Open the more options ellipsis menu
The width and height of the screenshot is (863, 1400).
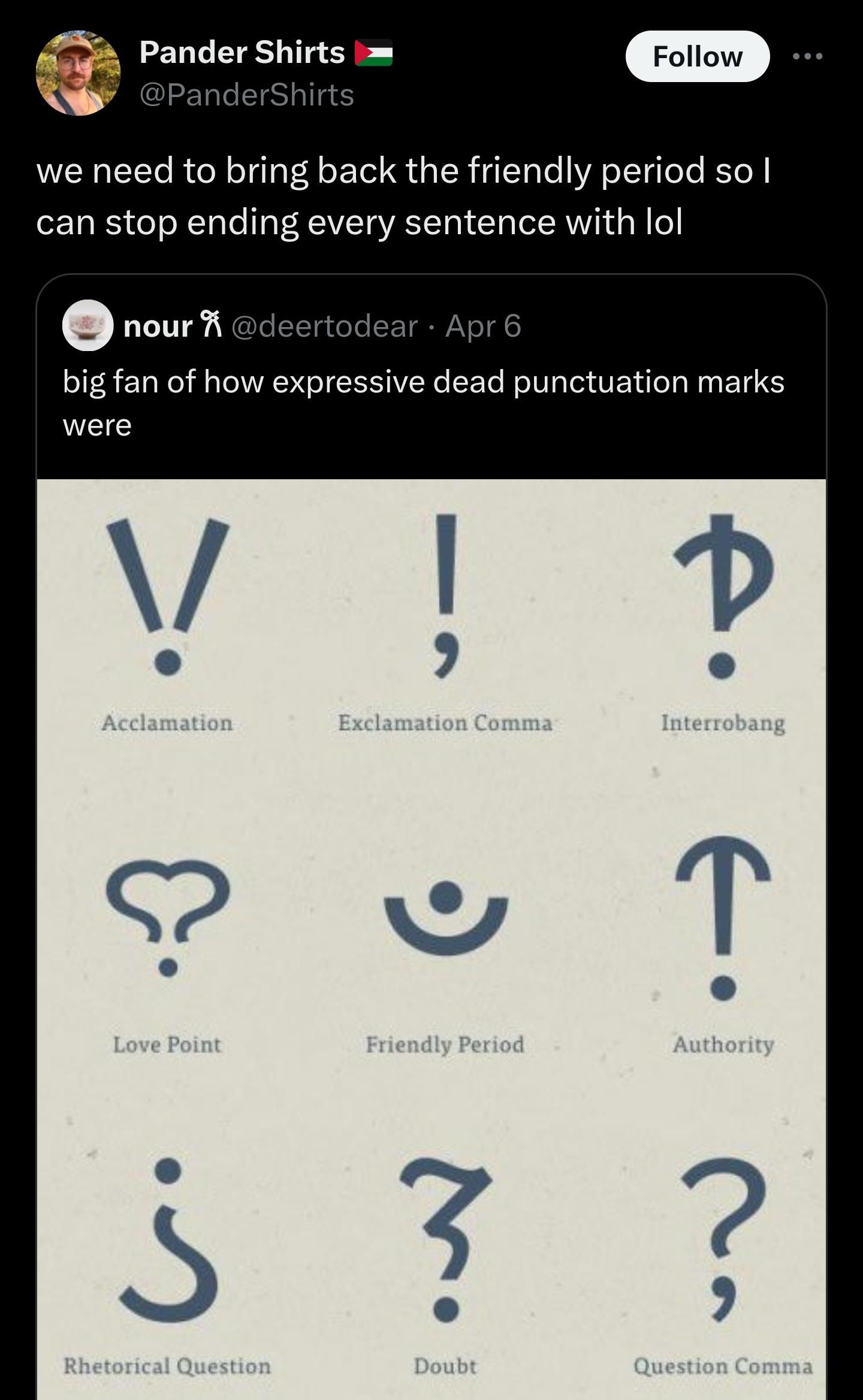click(807, 56)
